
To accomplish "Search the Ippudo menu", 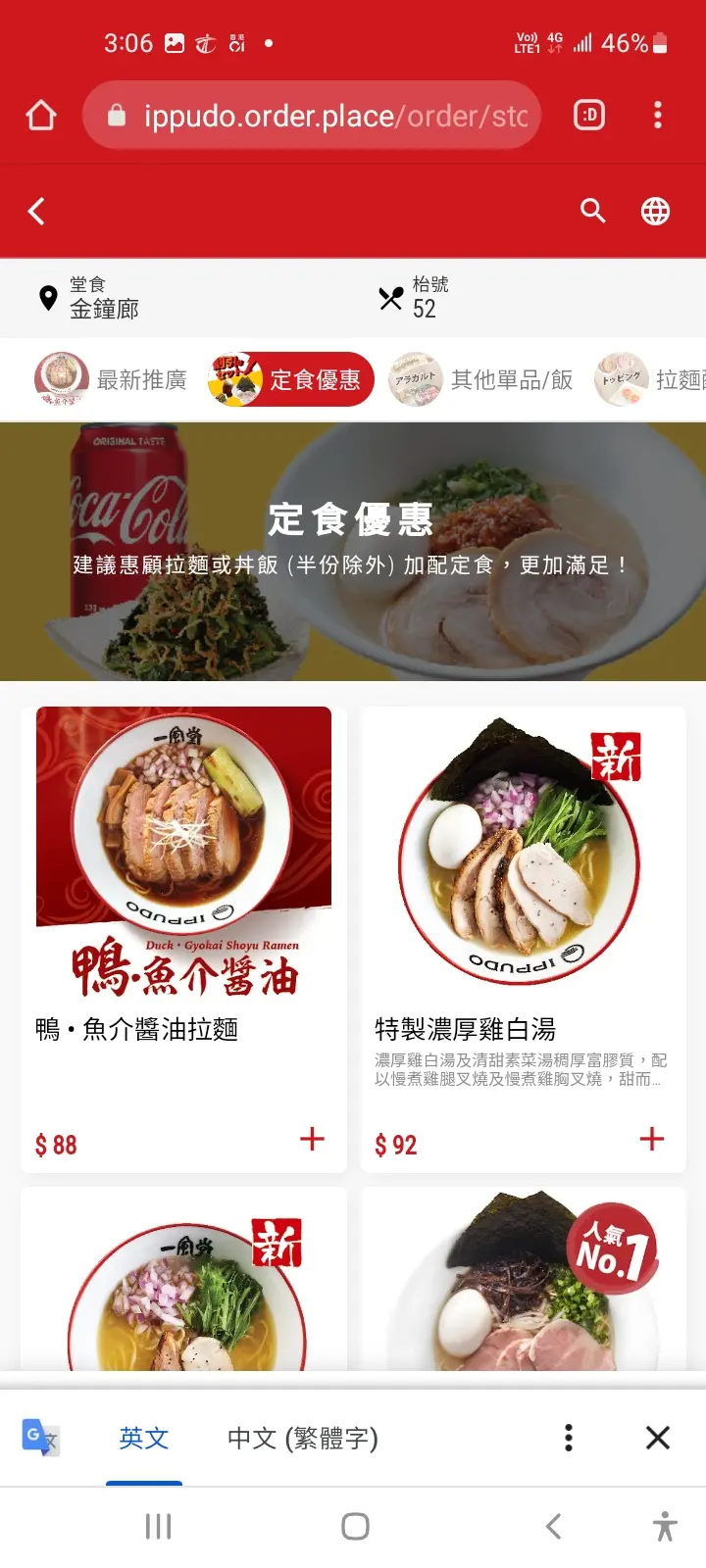I will pos(592,211).
